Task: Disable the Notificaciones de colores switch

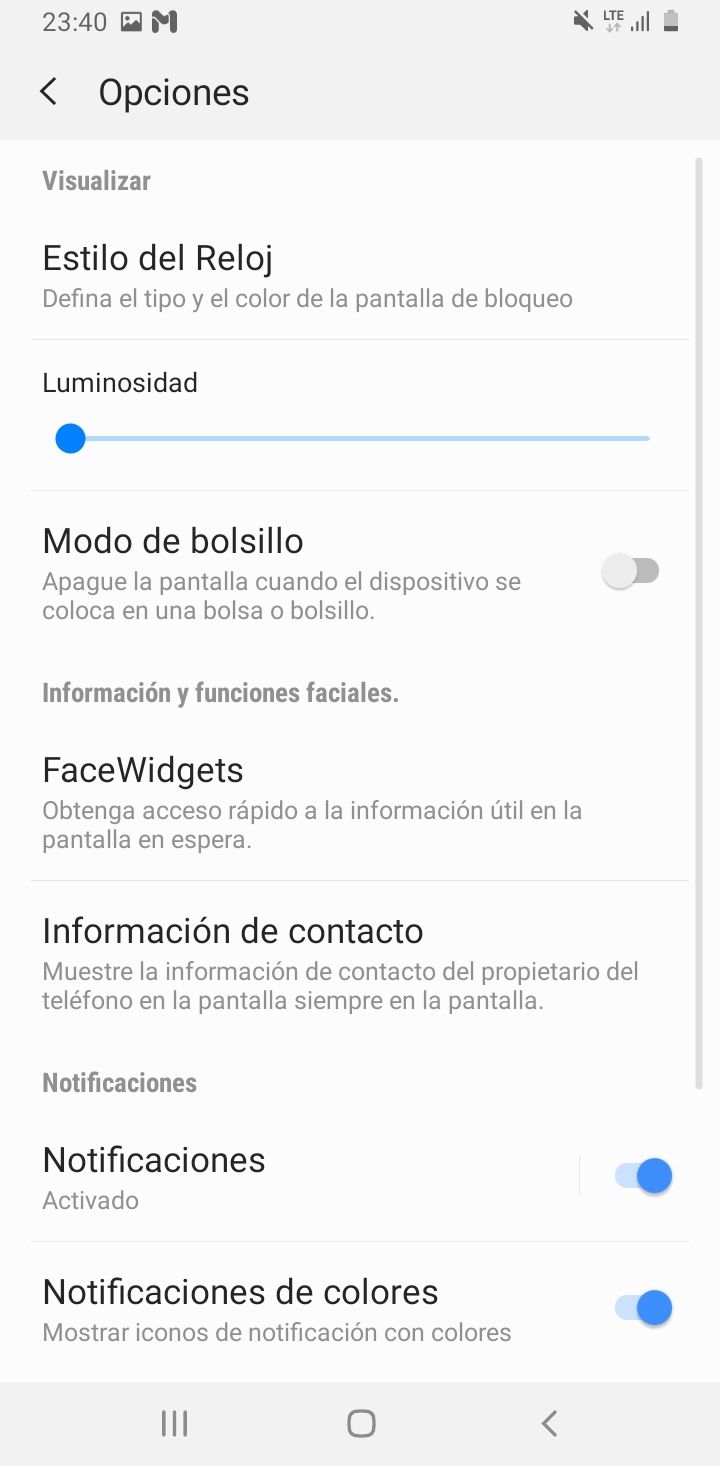Action: 643,1308
